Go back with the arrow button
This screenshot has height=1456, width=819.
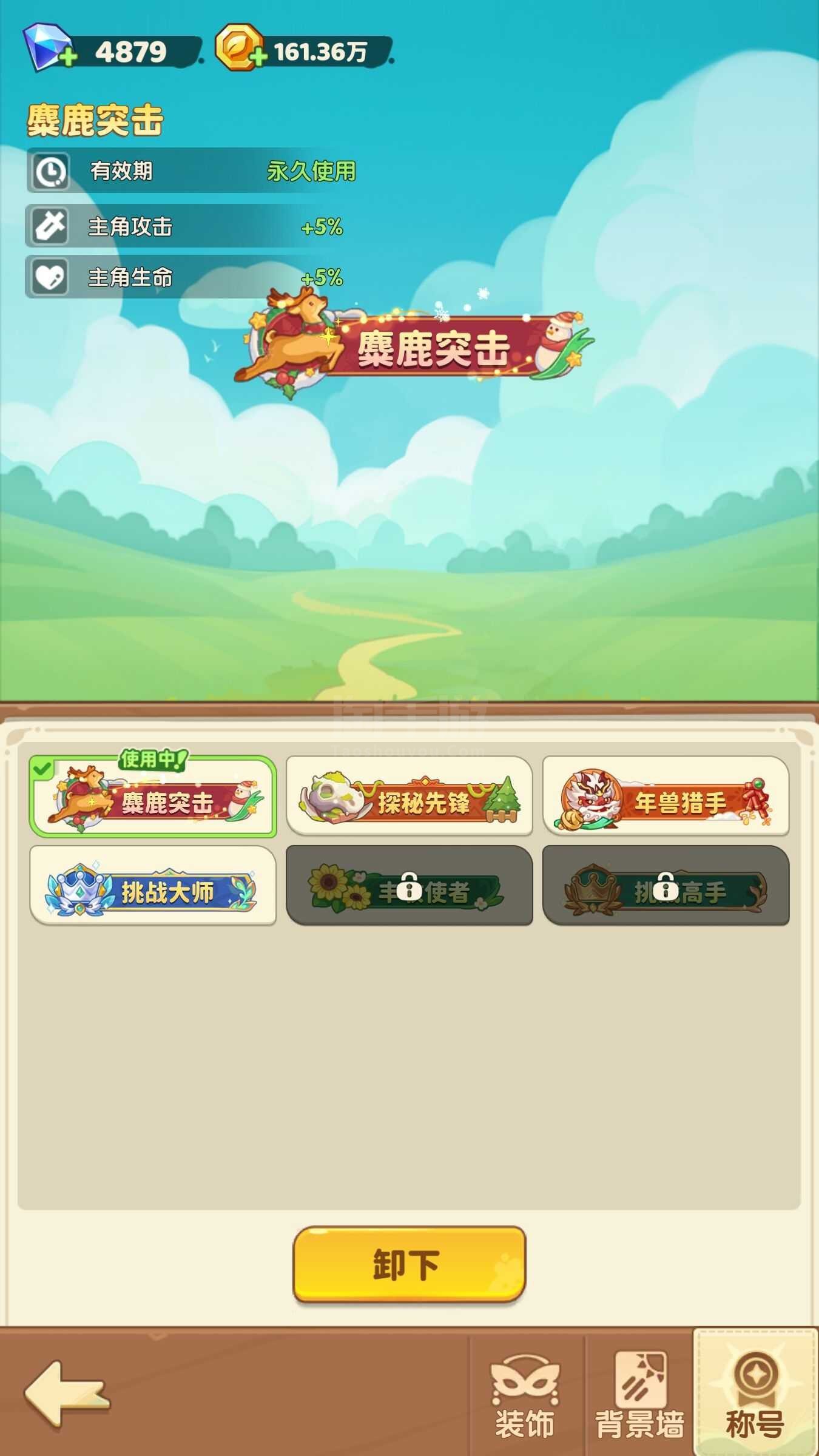pos(67,1394)
